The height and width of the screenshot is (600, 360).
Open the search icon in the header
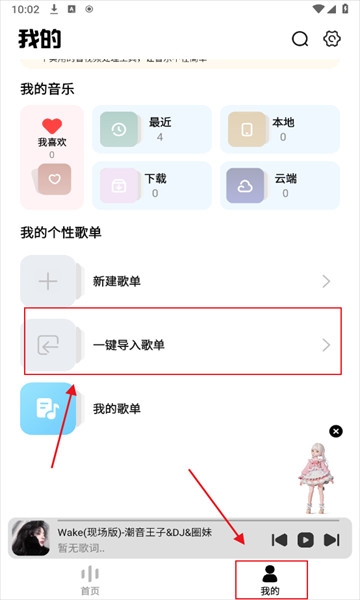point(300,39)
